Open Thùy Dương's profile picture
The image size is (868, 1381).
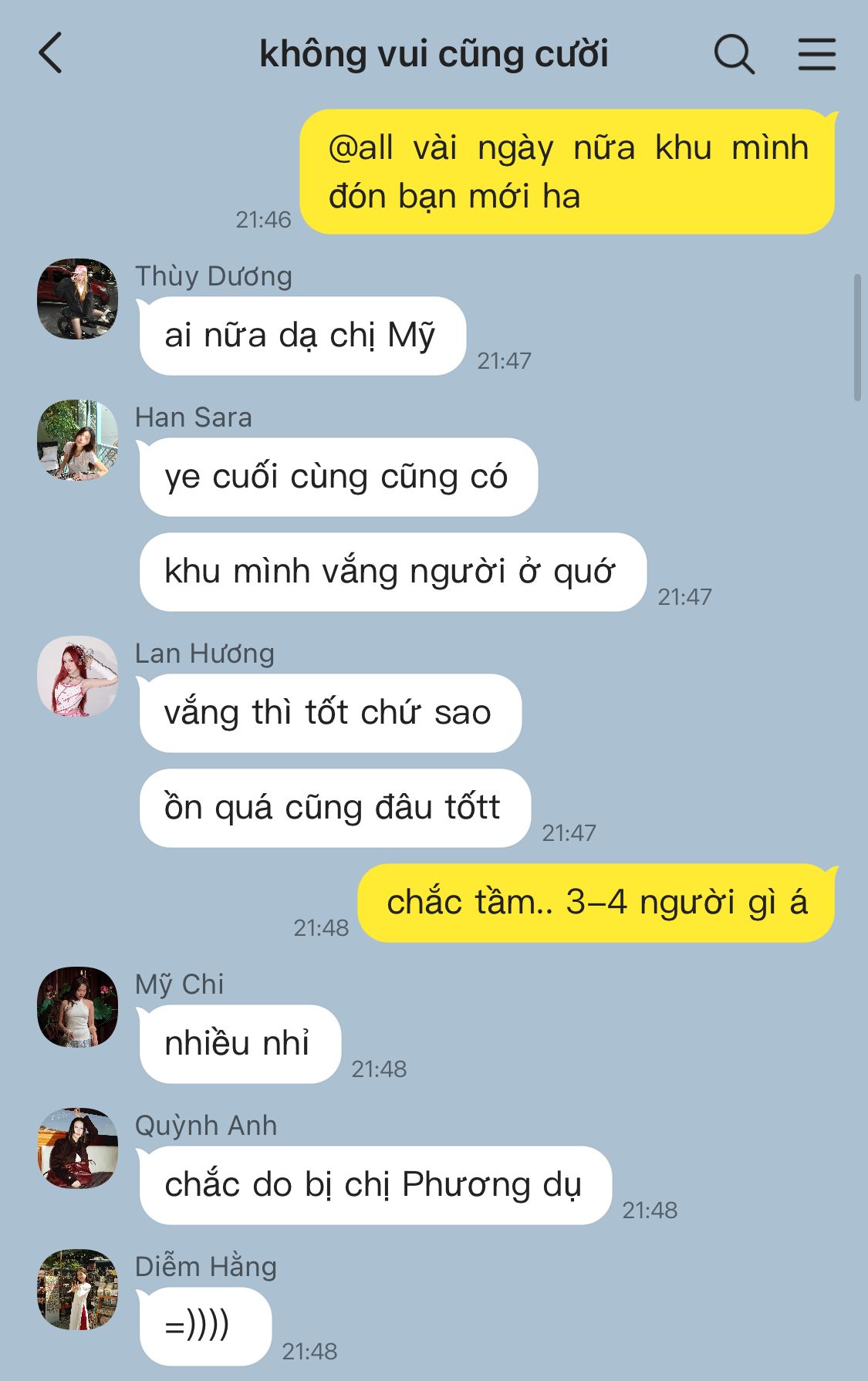click(77, 299)
